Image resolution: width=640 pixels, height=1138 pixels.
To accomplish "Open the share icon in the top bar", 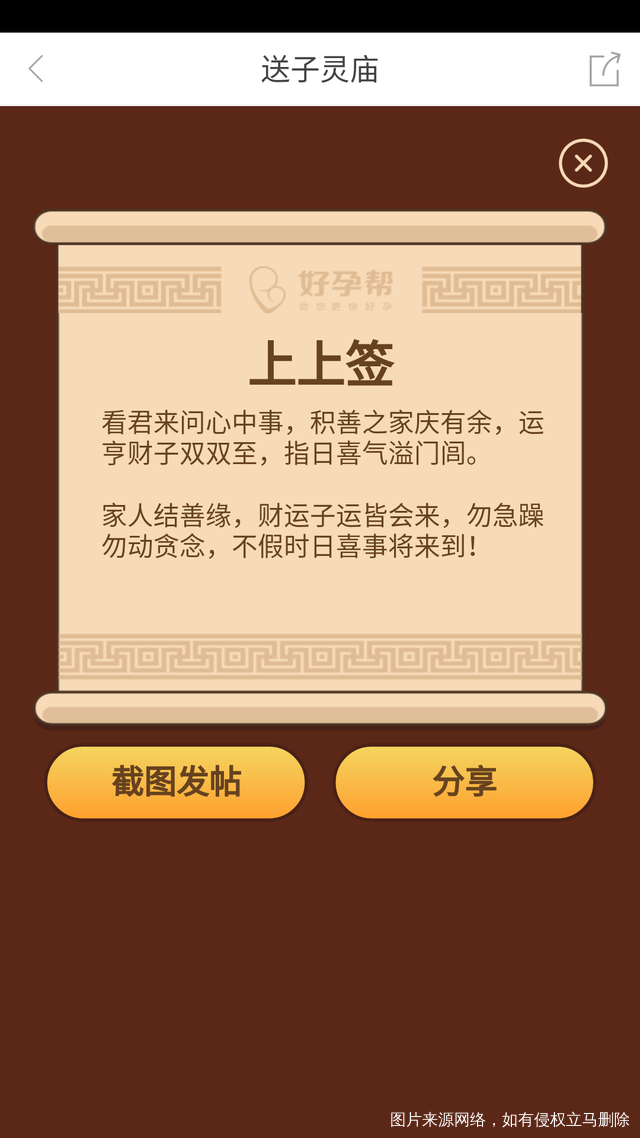I will (604, 69).
